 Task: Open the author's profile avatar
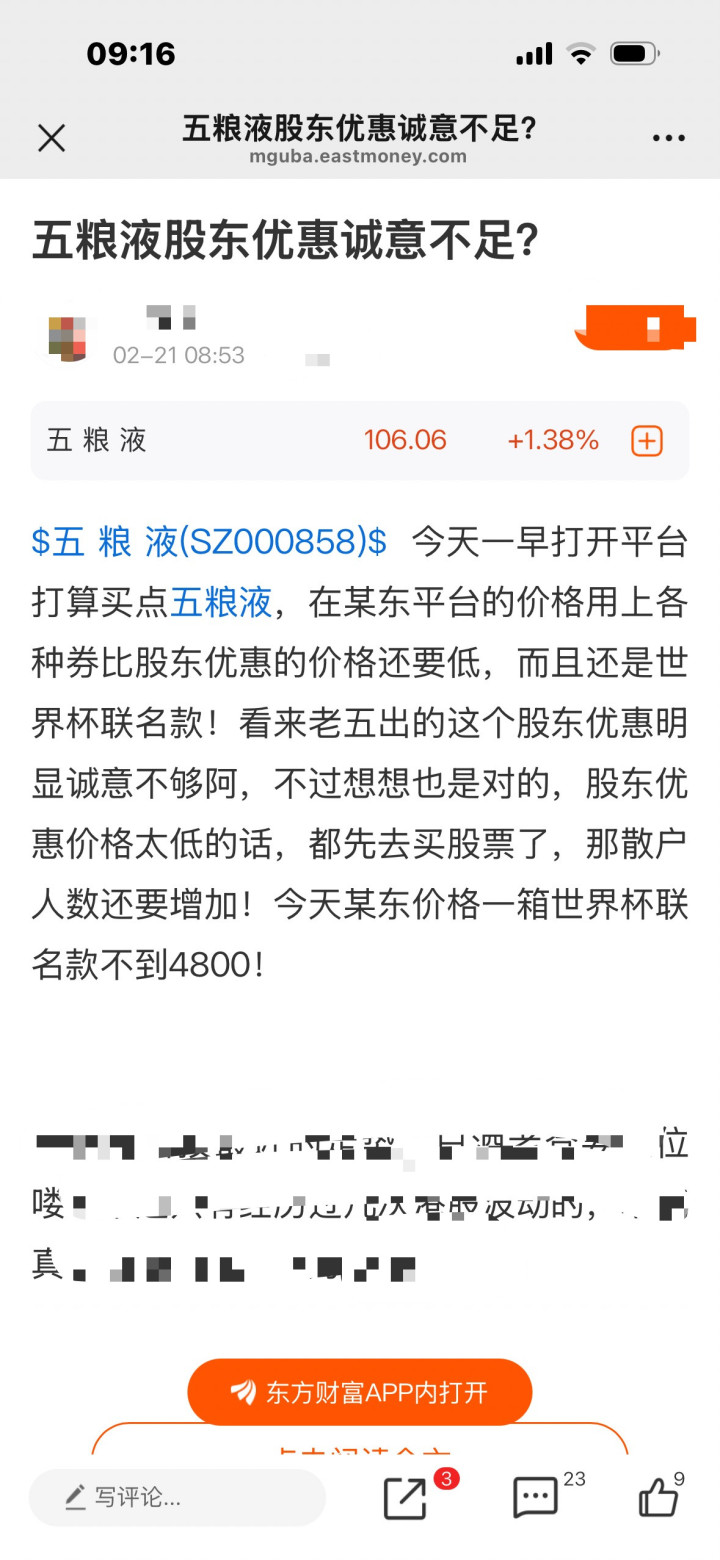(x=67, y=338)
